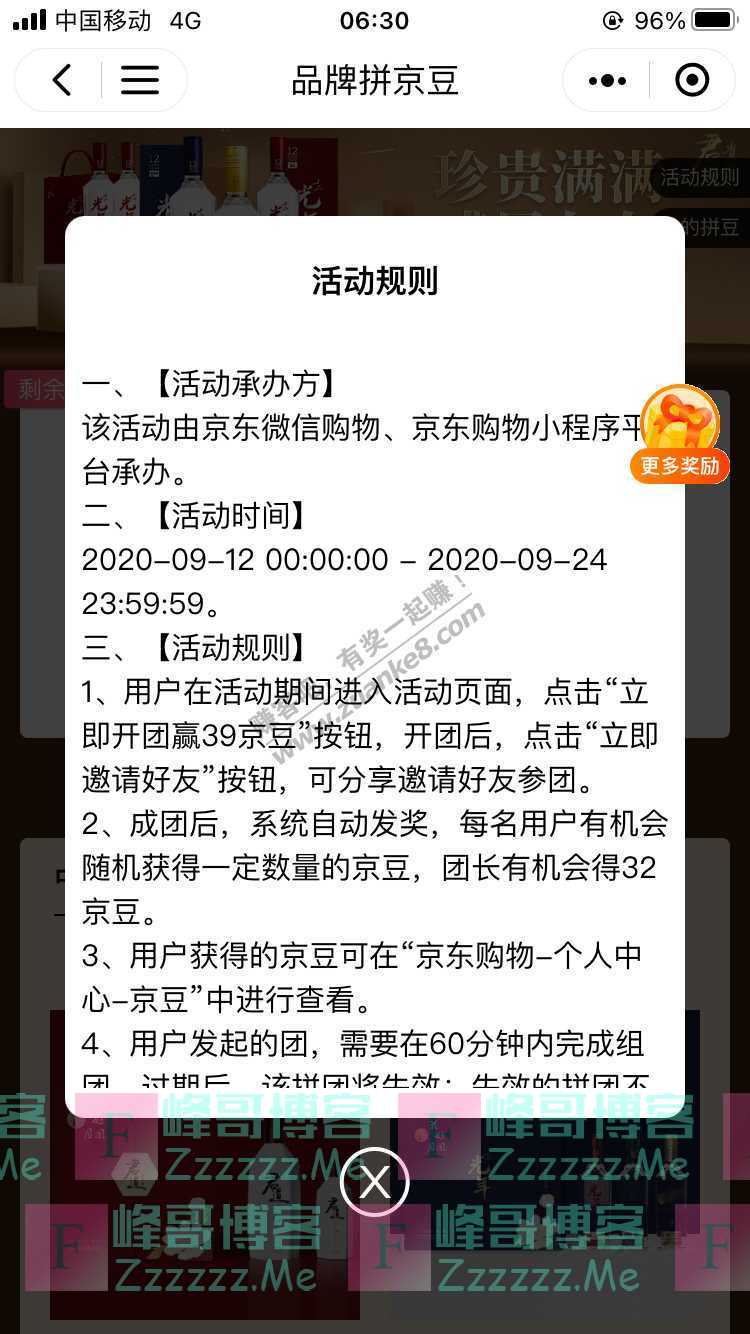Go back using the header arrow
The width and height of the screenshot is (750, 1334).
coord(62,80)
